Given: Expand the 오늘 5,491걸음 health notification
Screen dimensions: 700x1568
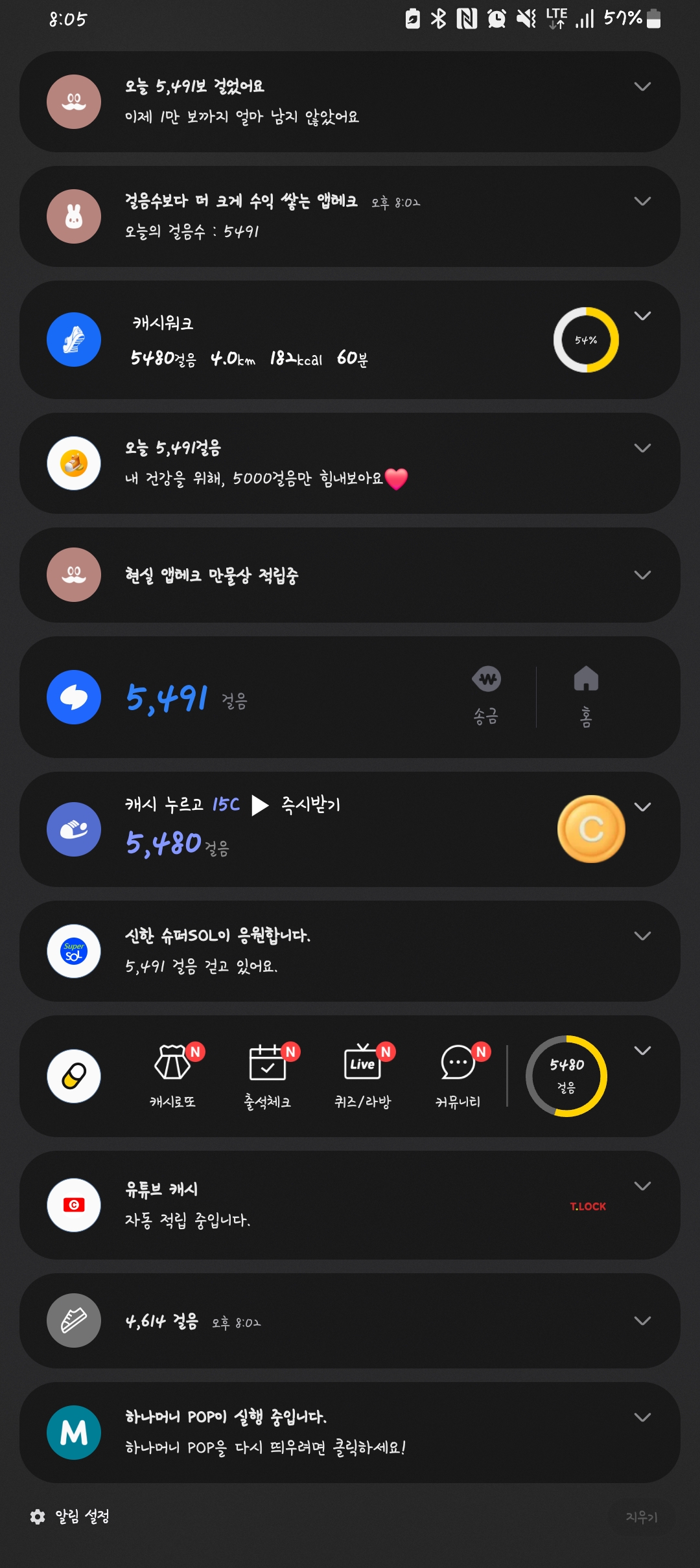Looking at the screenshot, I should [x=642, y=448].
